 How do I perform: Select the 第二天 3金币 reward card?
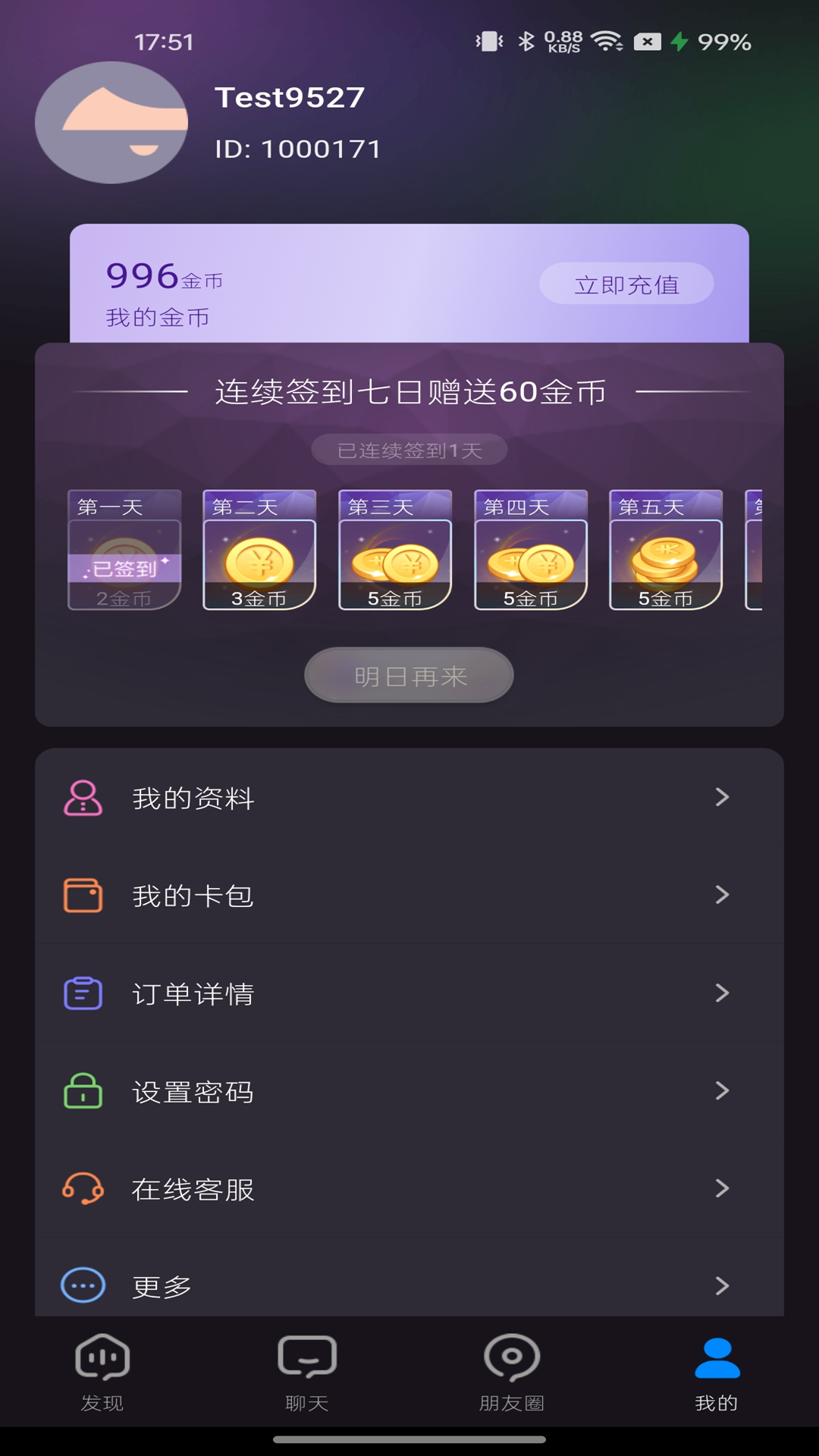tap(259, 550)
